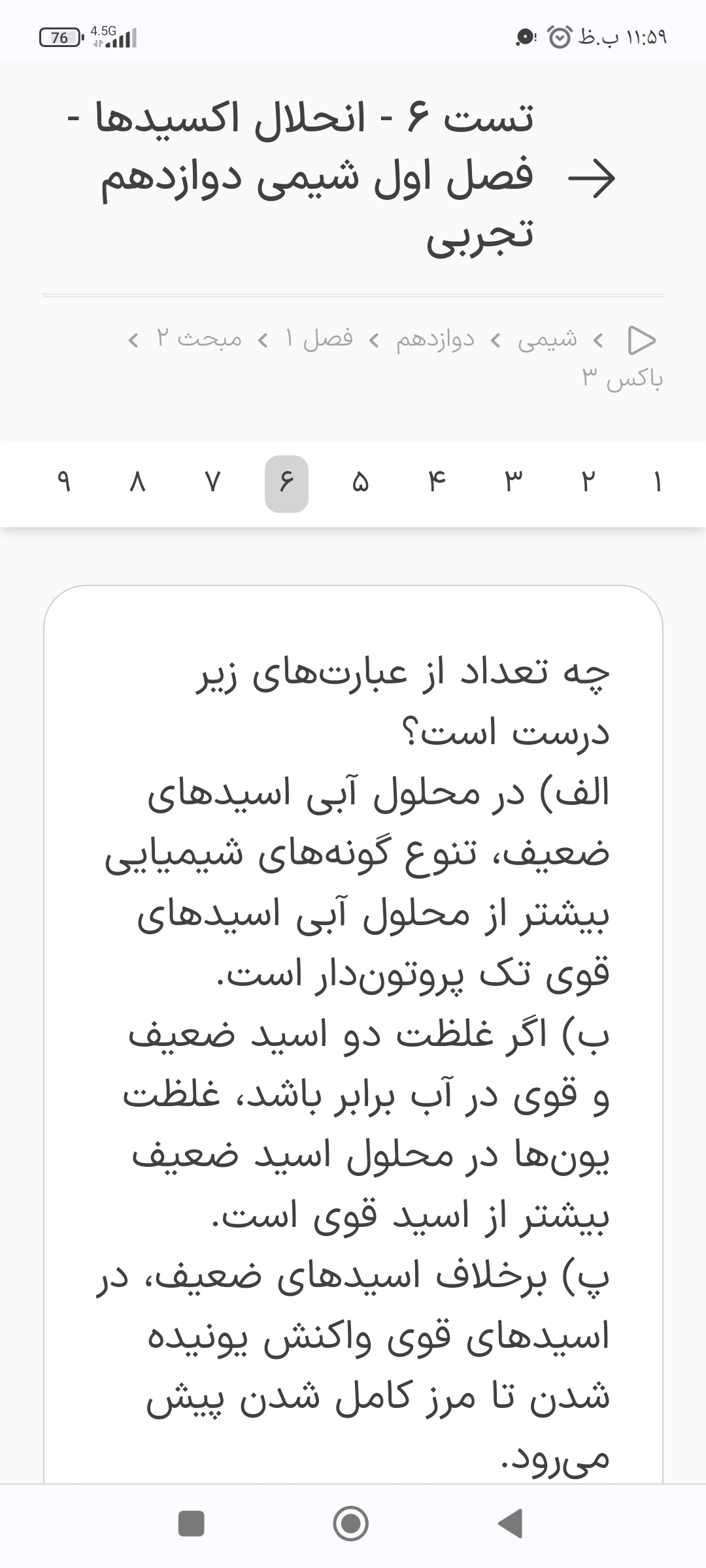Open the شیمی breadcrumb link
This screenshot has width=706, height=1568.
[x=547, y=339]
